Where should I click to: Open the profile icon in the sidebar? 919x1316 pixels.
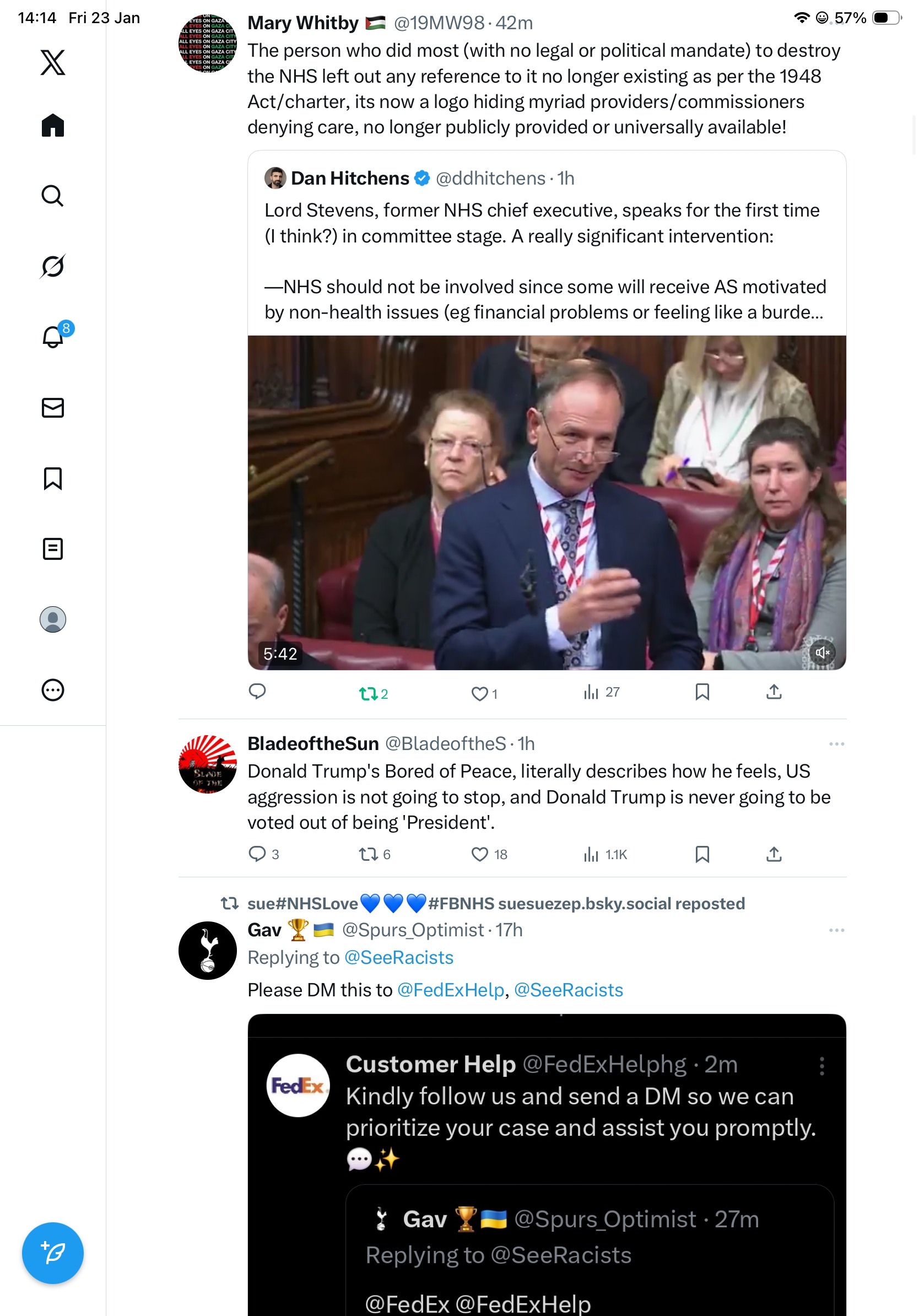53,619
